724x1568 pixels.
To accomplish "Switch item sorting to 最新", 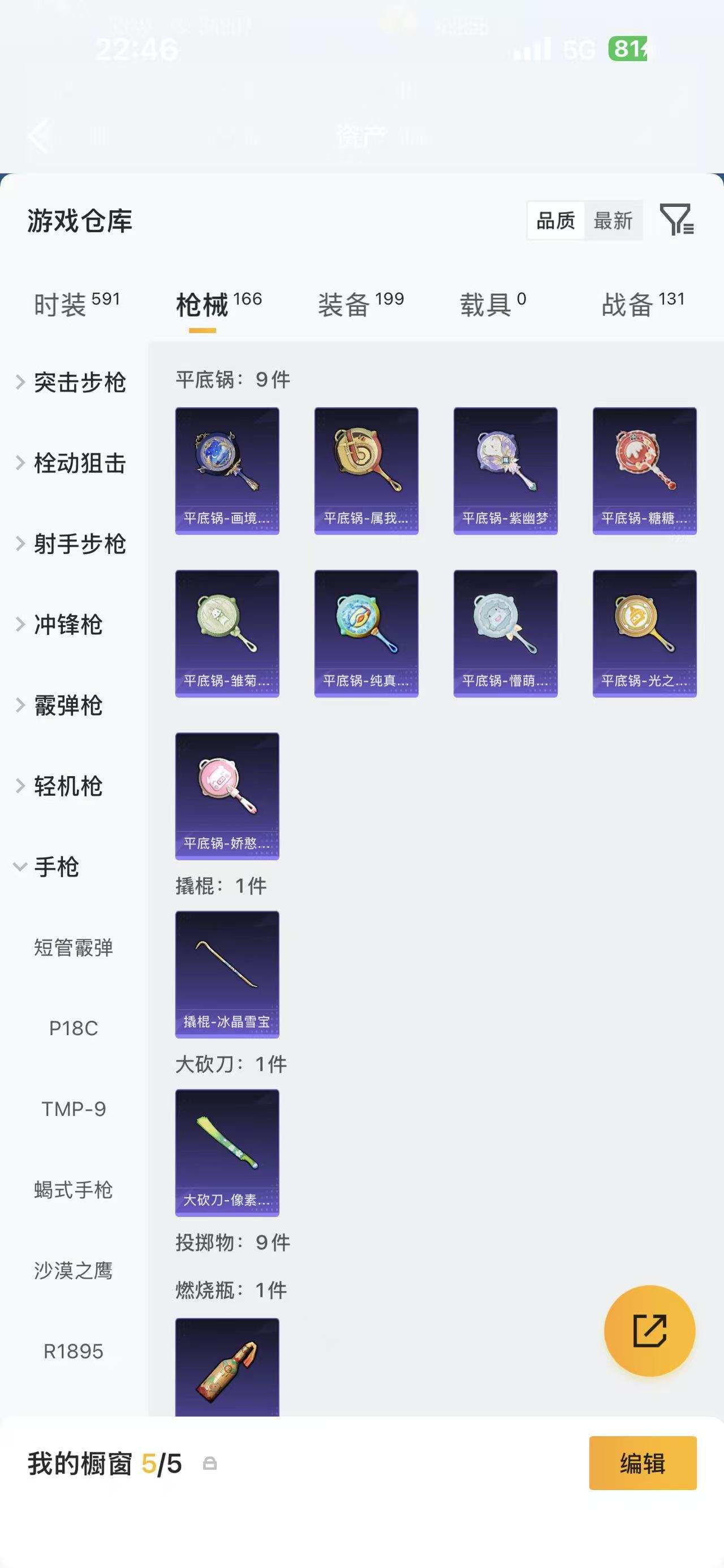I will click(614, 221).
